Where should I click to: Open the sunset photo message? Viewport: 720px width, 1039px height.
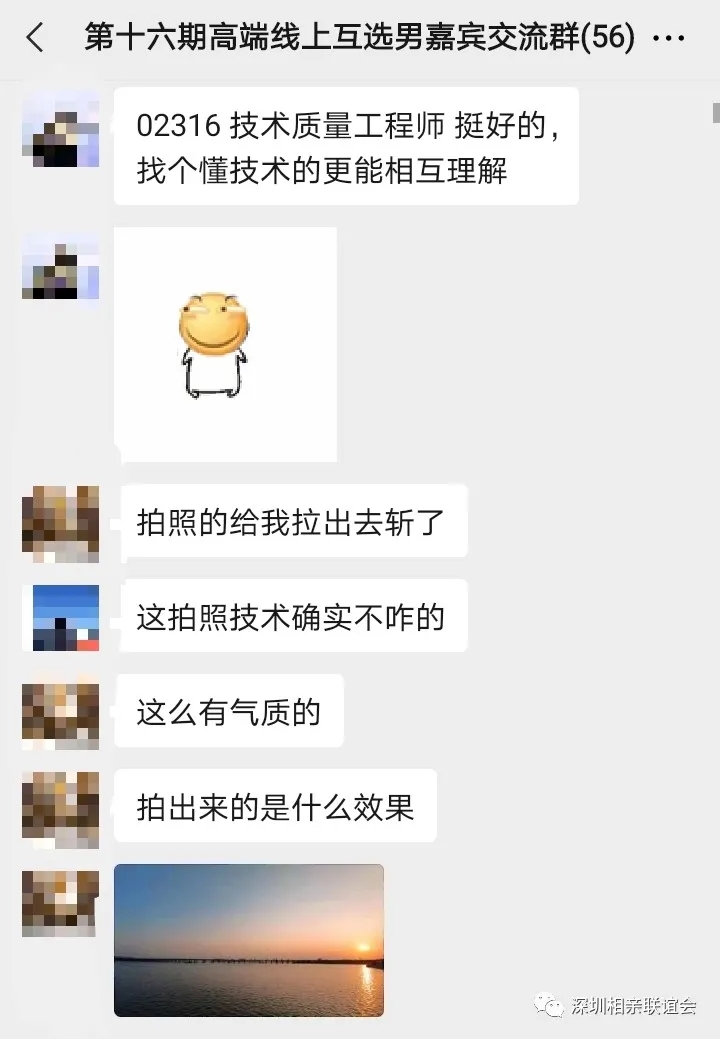(x=249, y=940)
